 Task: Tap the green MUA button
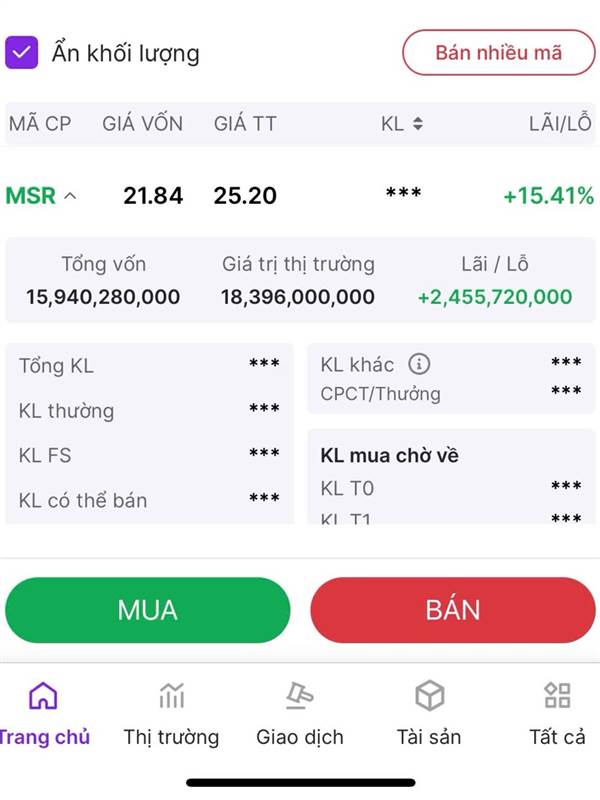[147, 610]
